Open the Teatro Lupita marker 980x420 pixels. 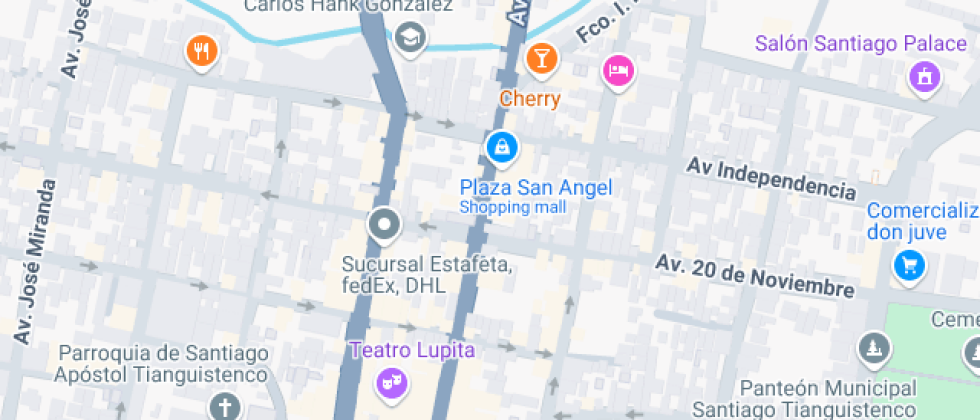387,381
